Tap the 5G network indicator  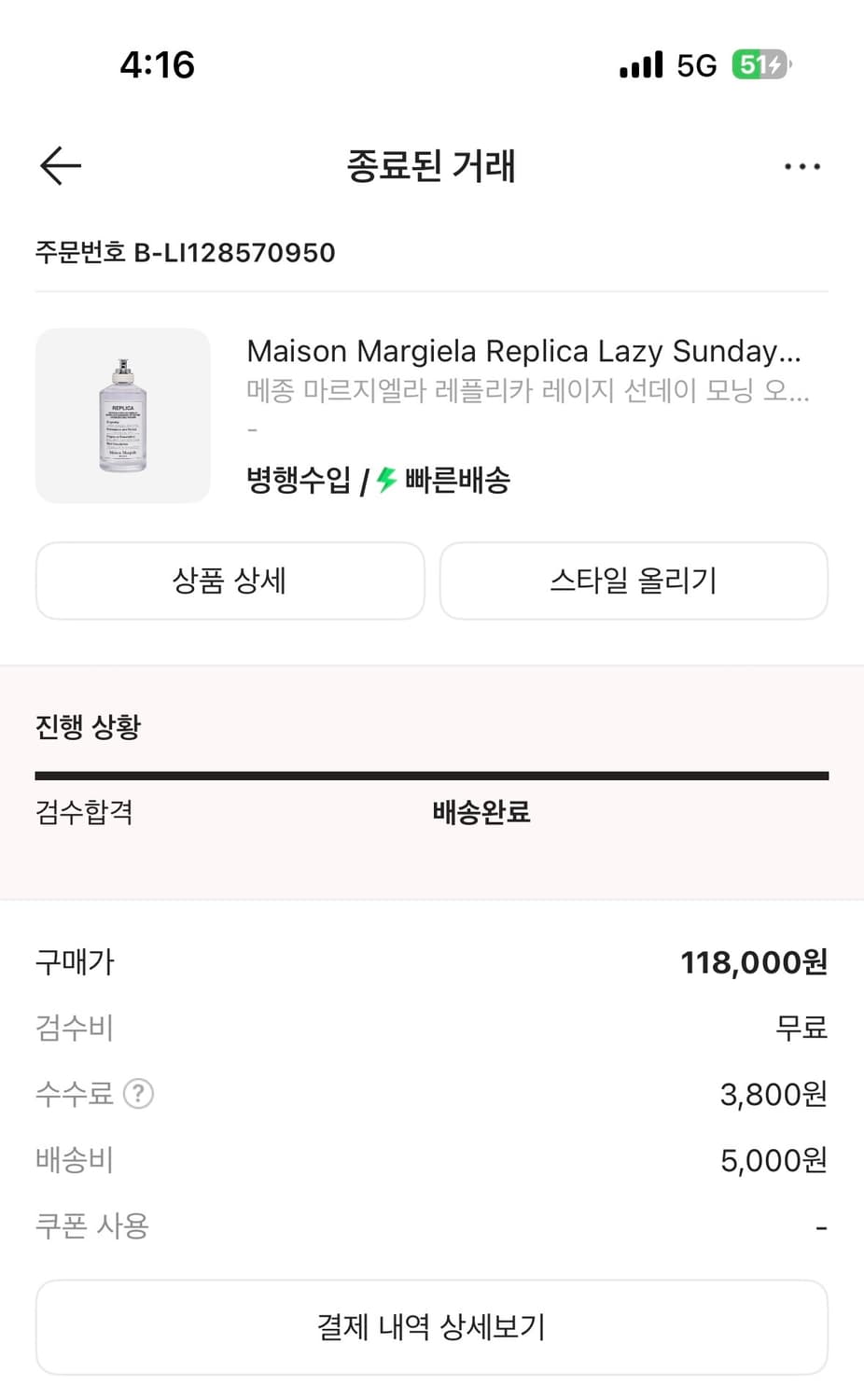[x=695, y=64]
